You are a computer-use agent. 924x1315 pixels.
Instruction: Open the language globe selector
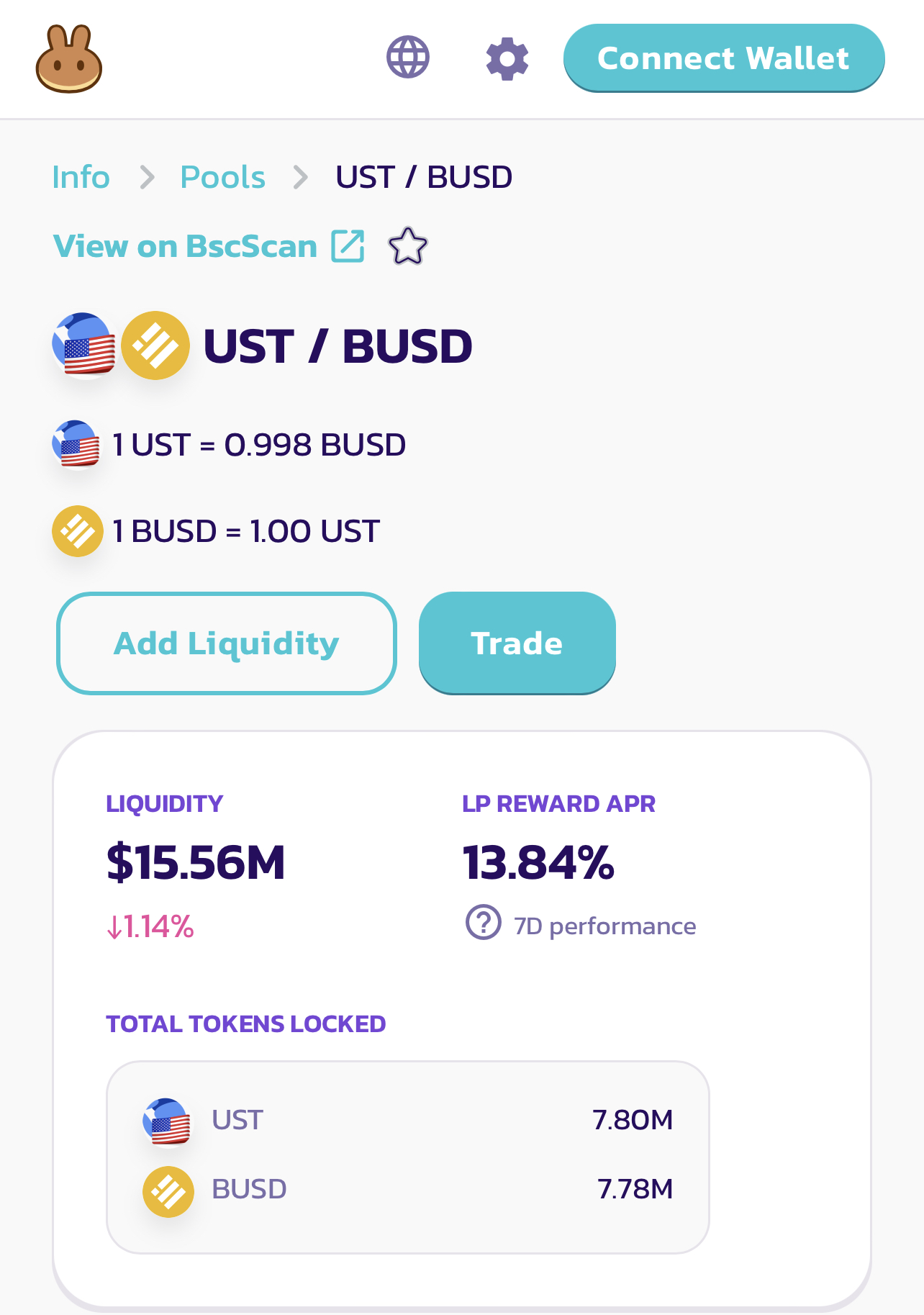click(x=408, y=57)
